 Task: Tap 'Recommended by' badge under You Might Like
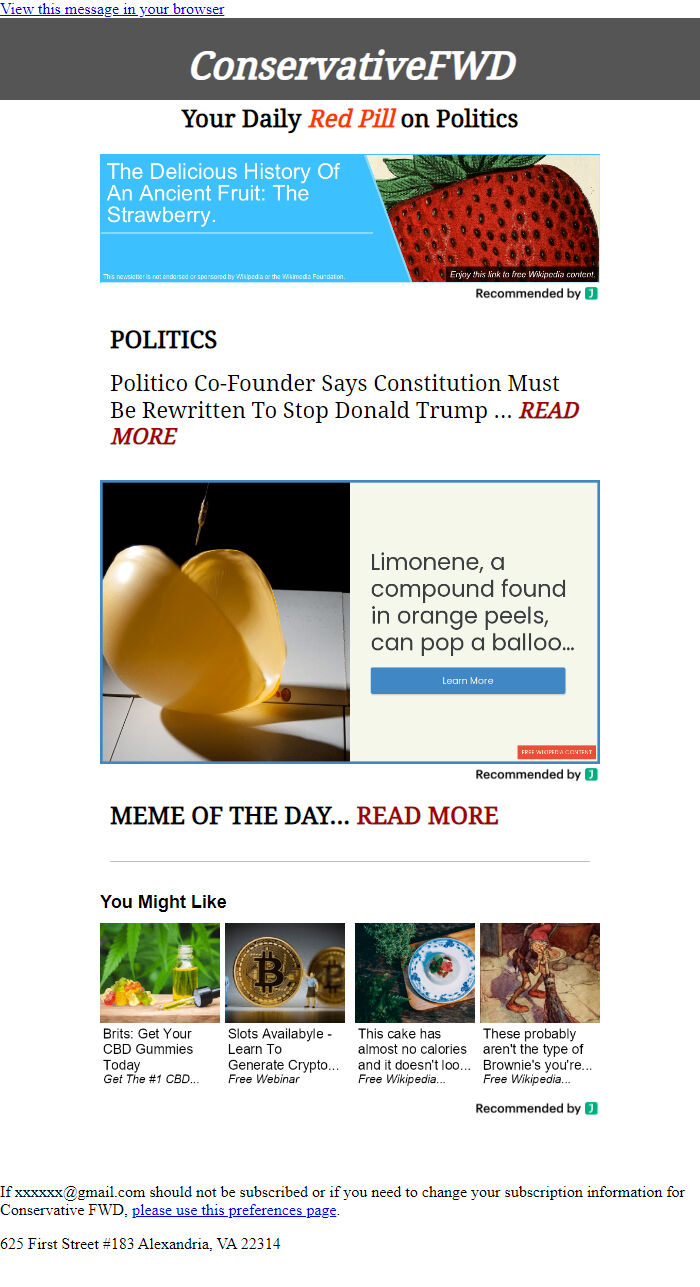tap(536, 1108)
